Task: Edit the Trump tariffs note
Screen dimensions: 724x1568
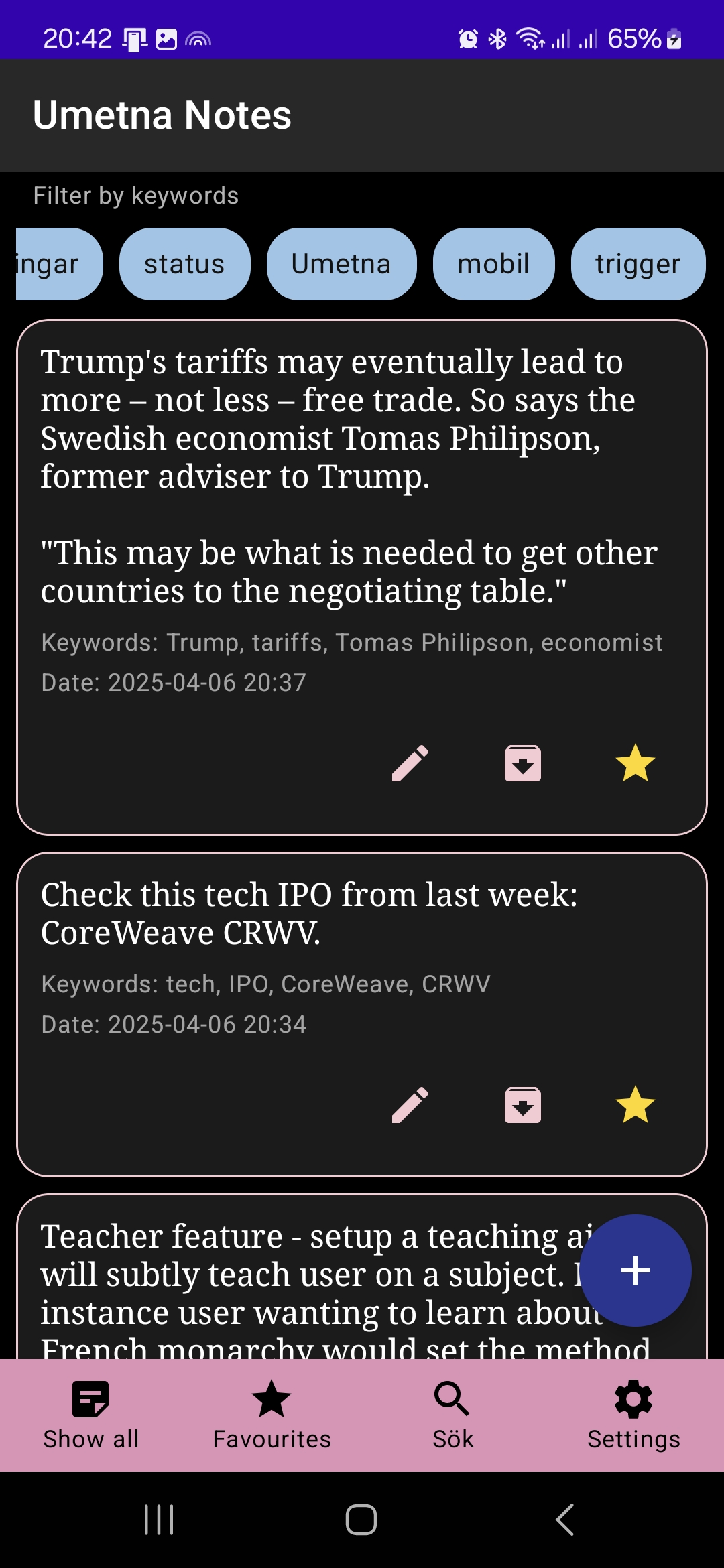Action: pos(410,763)
